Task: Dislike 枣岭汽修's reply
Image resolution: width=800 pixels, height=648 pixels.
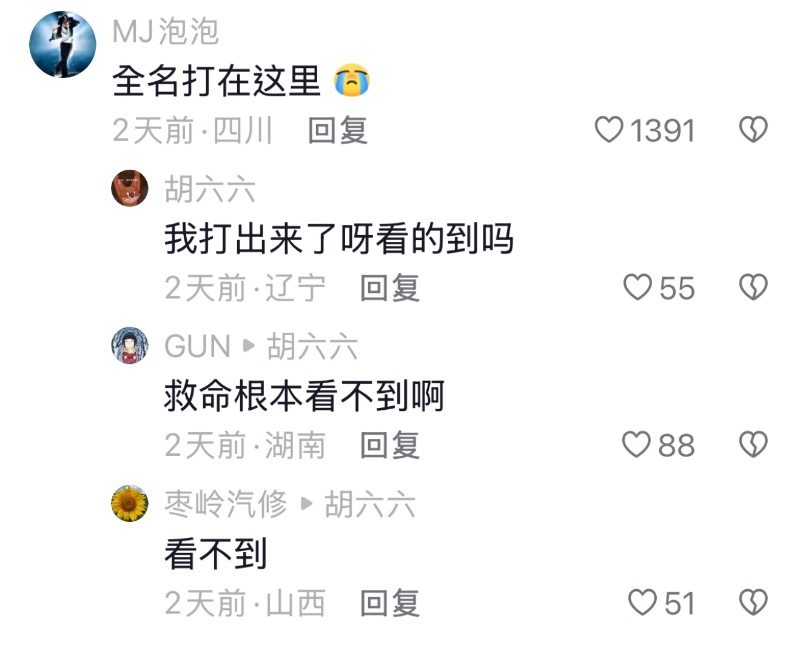Action: tap(752, 603)
